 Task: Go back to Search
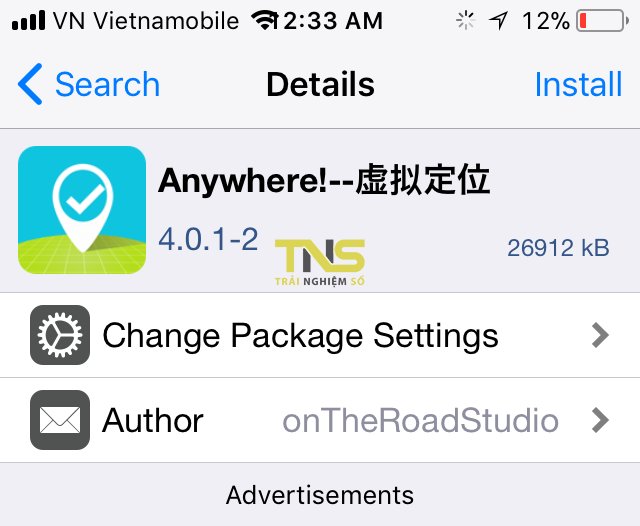88,85
